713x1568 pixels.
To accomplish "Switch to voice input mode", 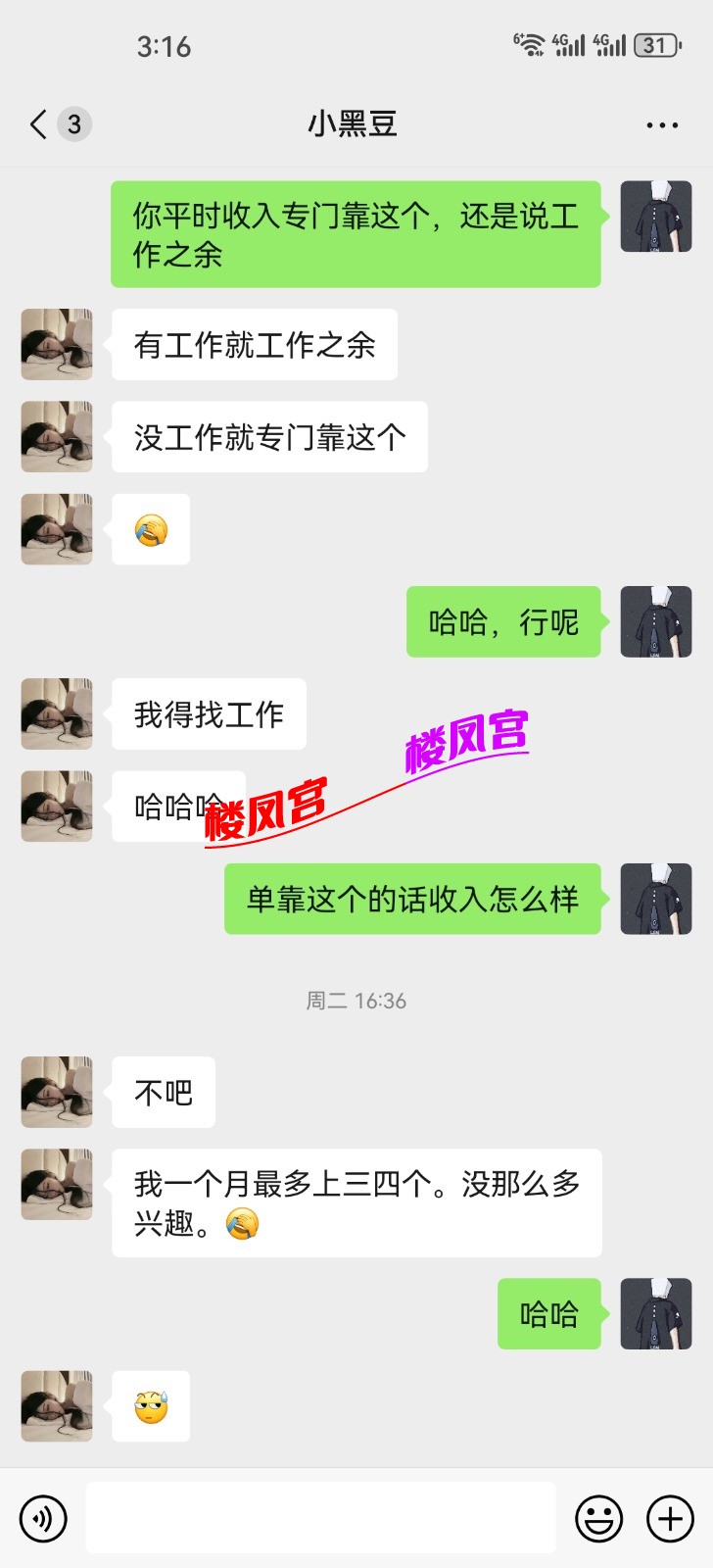I will pyautogui.click(x=44, y=1517).
